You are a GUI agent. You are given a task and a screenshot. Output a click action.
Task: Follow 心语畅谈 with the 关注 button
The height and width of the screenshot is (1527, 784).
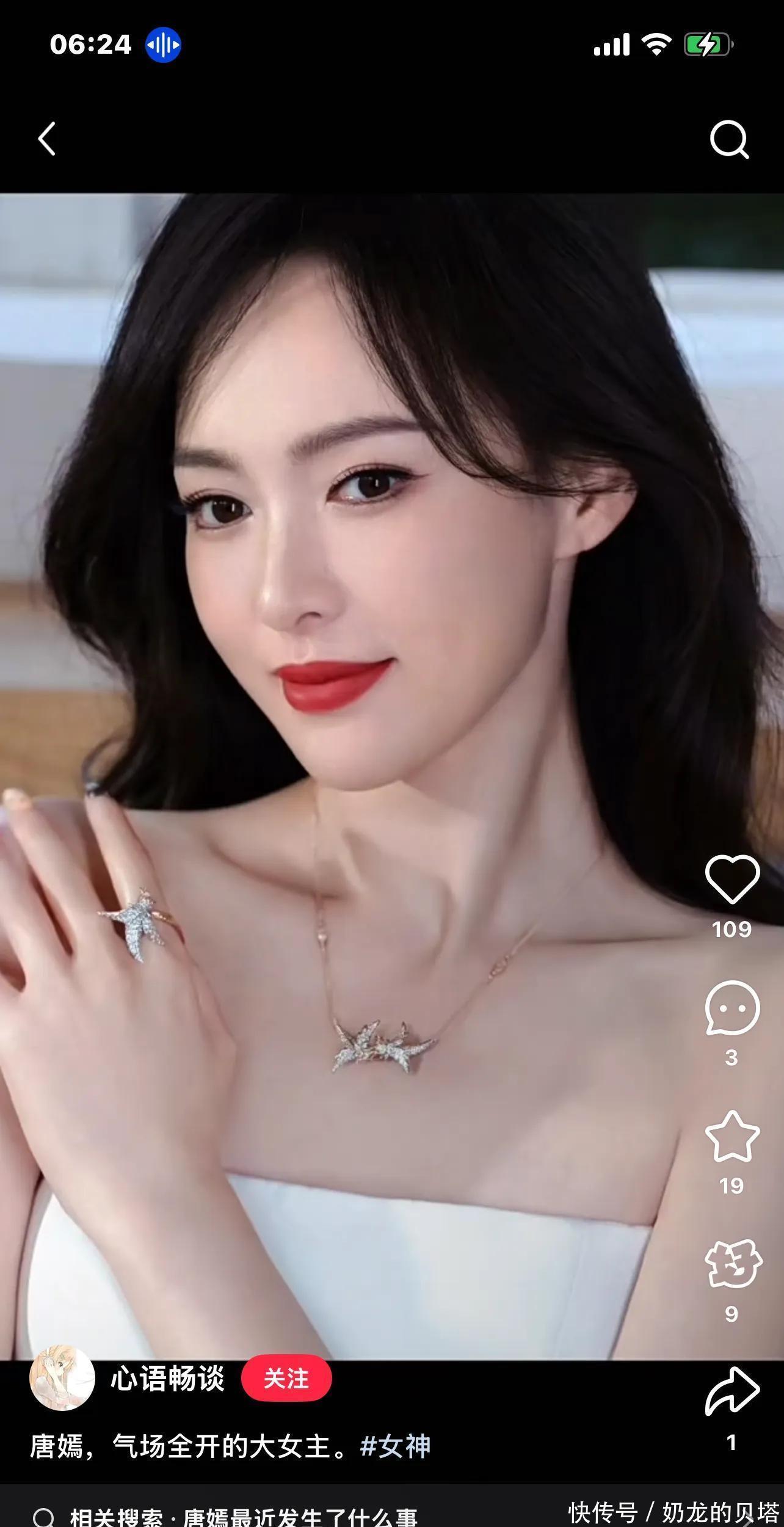(286, 1379)
